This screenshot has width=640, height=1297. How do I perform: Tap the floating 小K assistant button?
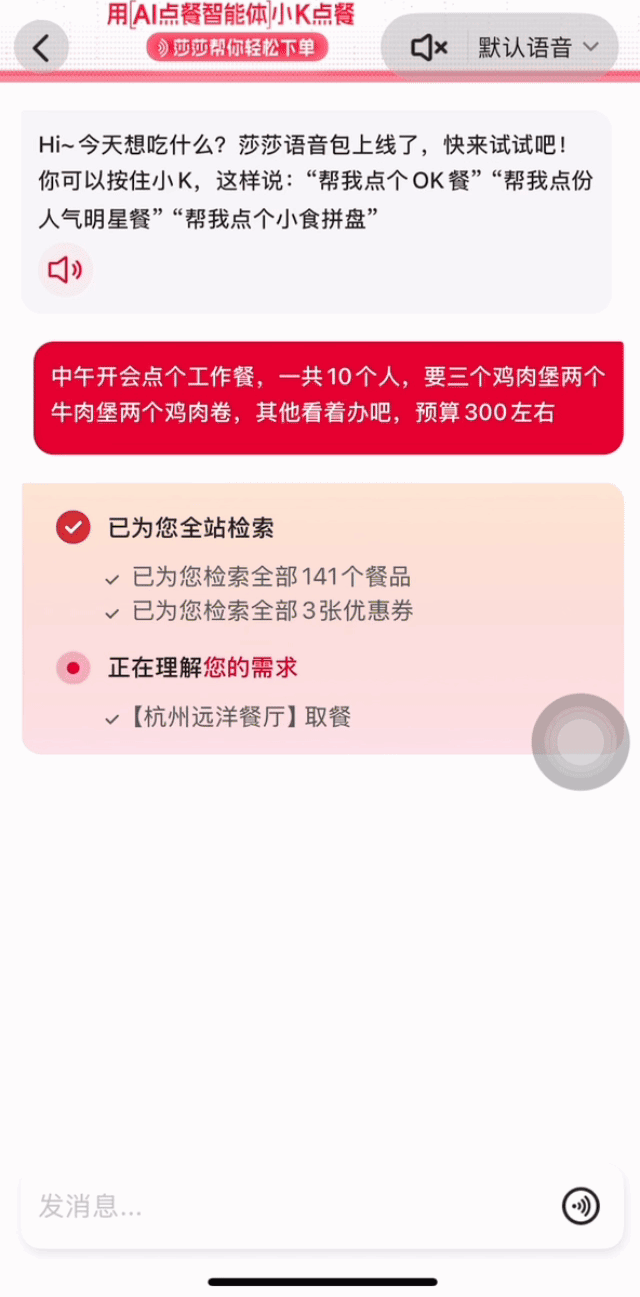tap(580, 741)
